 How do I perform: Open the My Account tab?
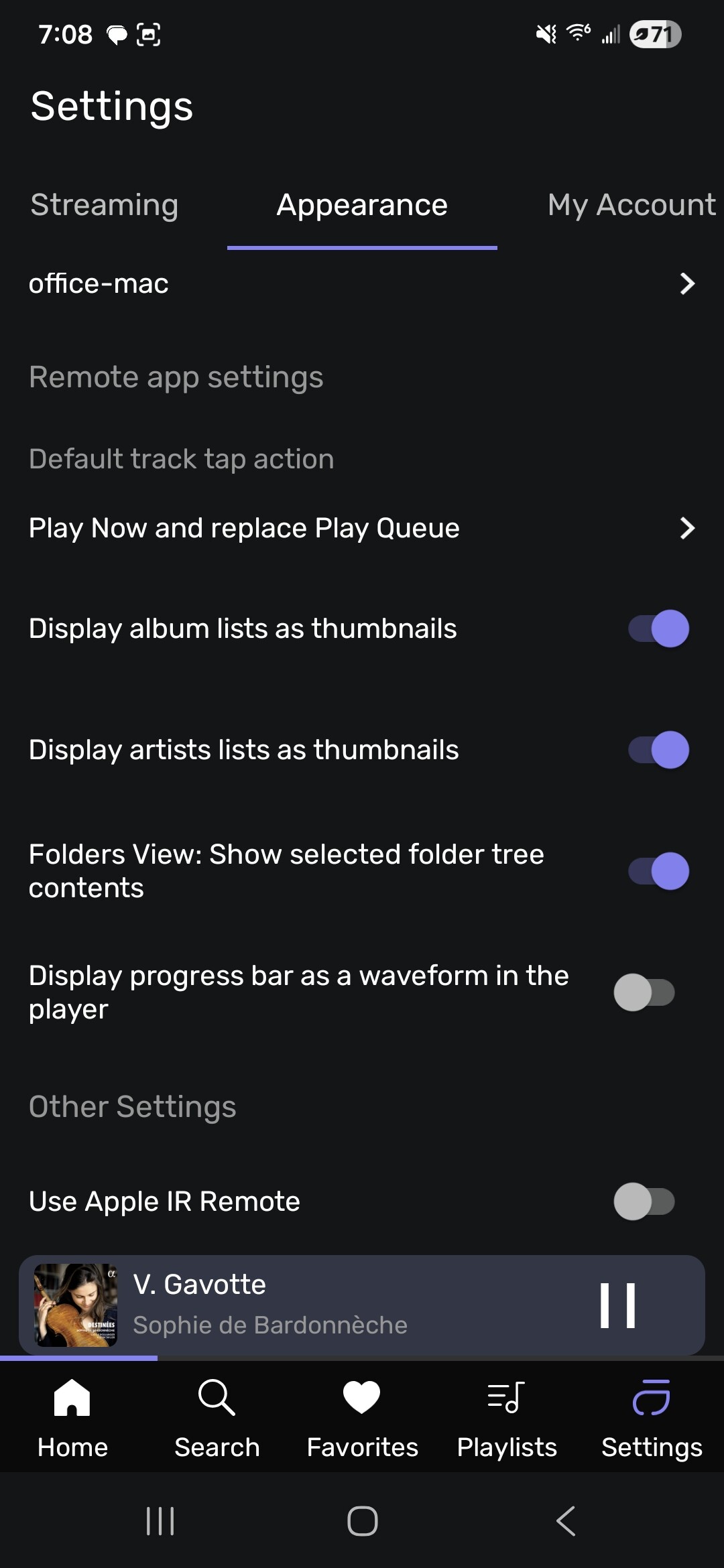click(x=631, y=205)
